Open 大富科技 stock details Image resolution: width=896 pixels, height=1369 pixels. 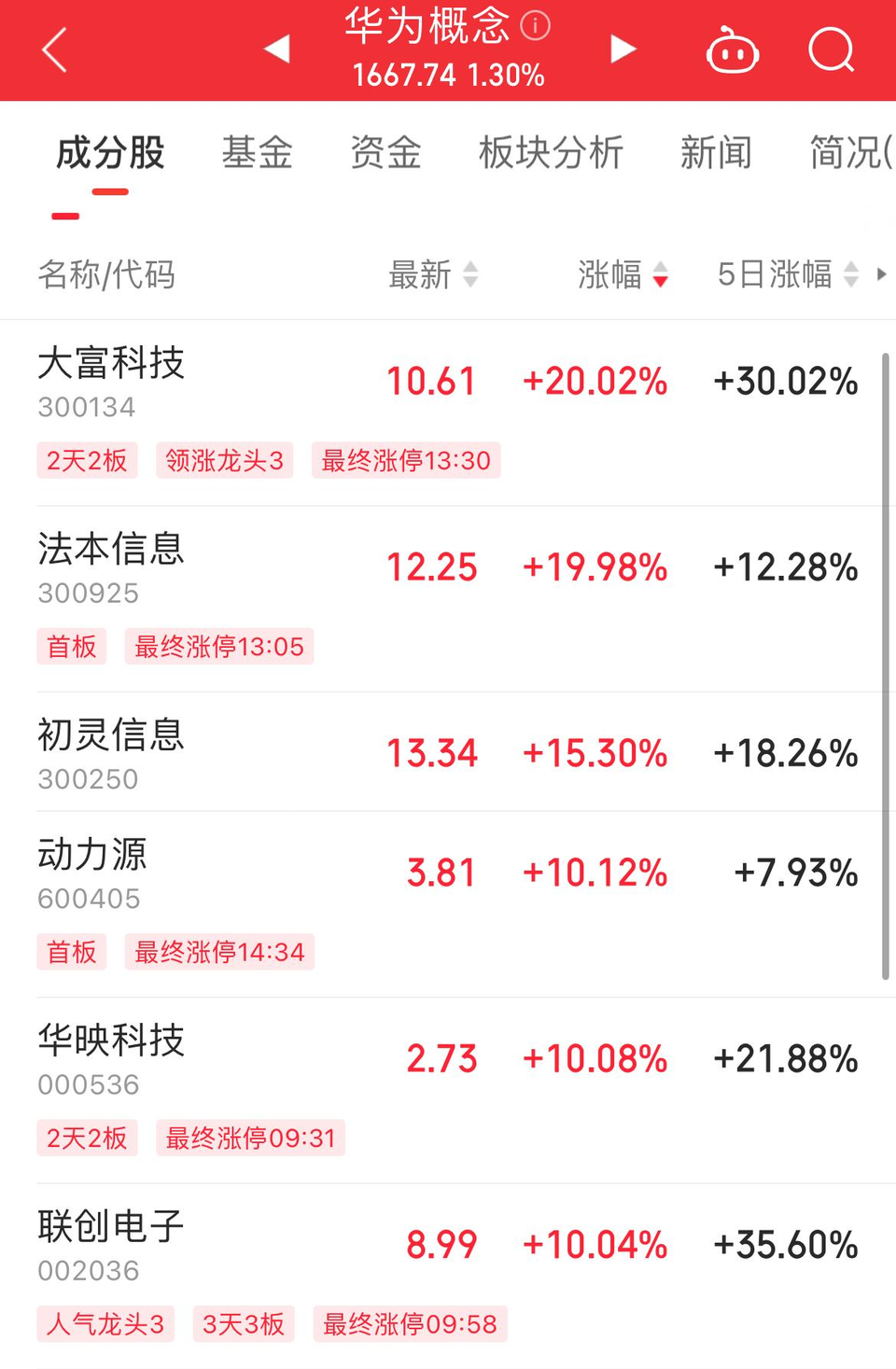[x=111, y=363]
